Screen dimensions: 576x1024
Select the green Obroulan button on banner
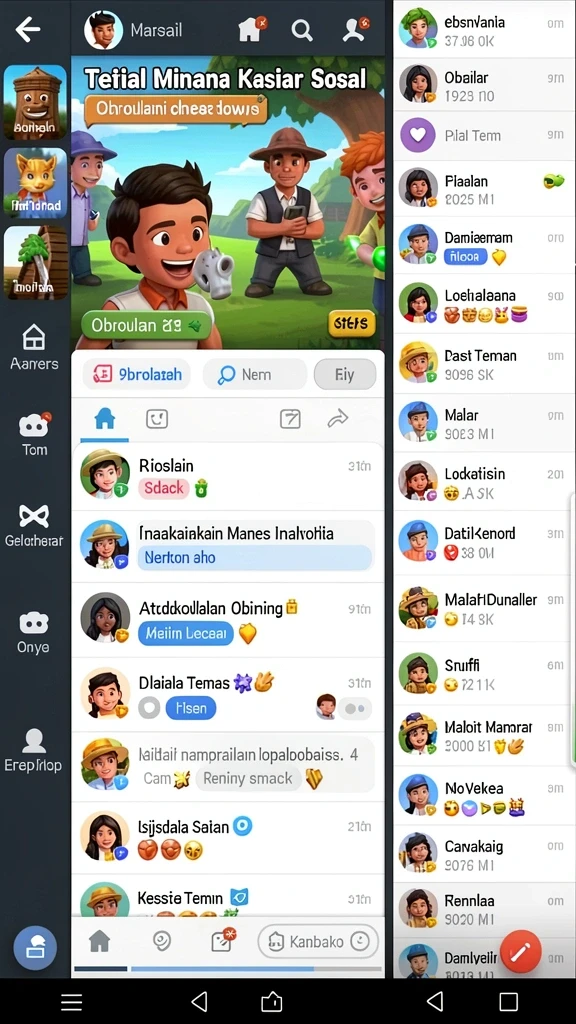click(146, 325)
